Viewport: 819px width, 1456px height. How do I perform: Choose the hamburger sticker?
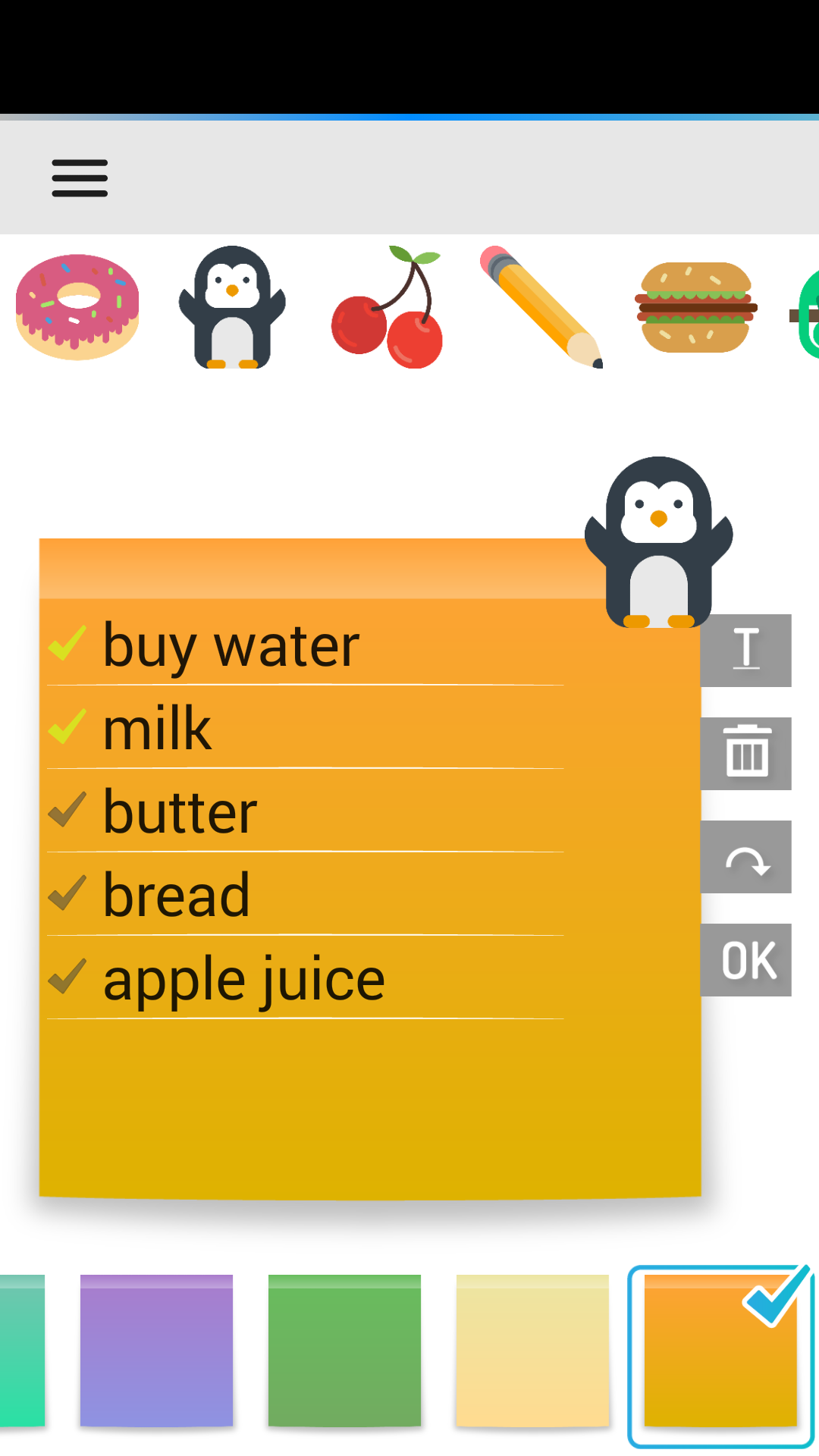coord(694,305)
